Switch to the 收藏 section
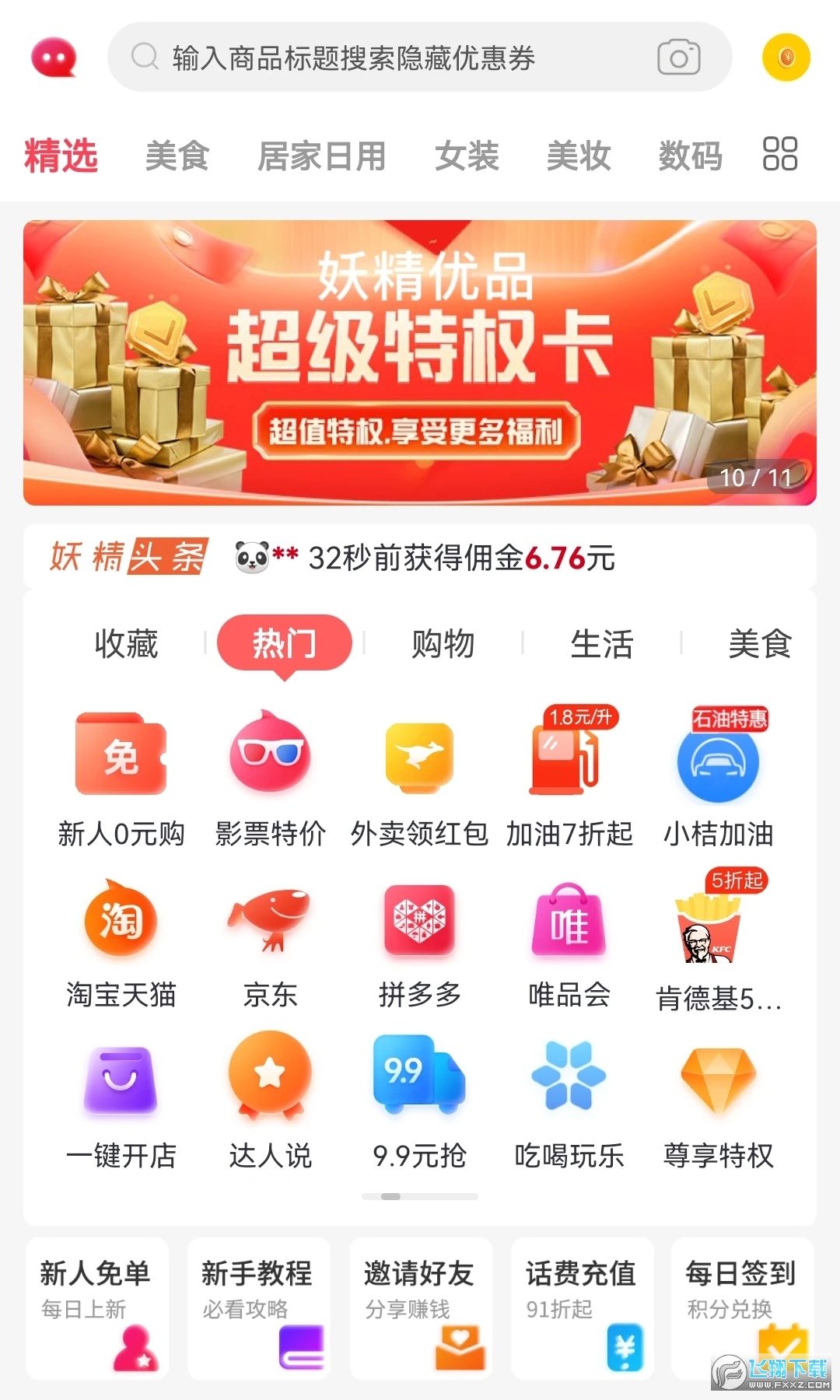Image resolution: width=840 pixels, height=1400 pixels. [126, 644]
